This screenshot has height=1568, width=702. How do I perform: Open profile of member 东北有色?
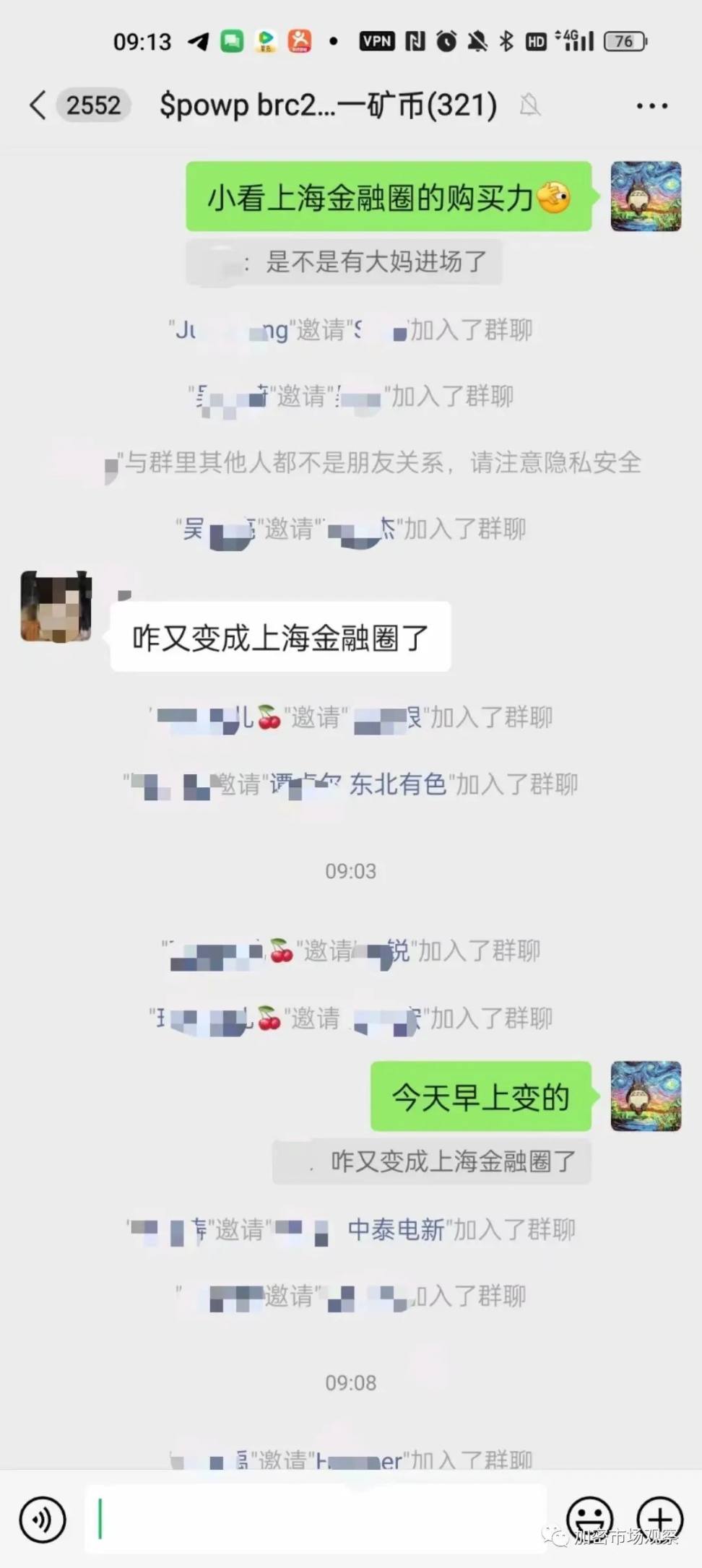(397, 784)
